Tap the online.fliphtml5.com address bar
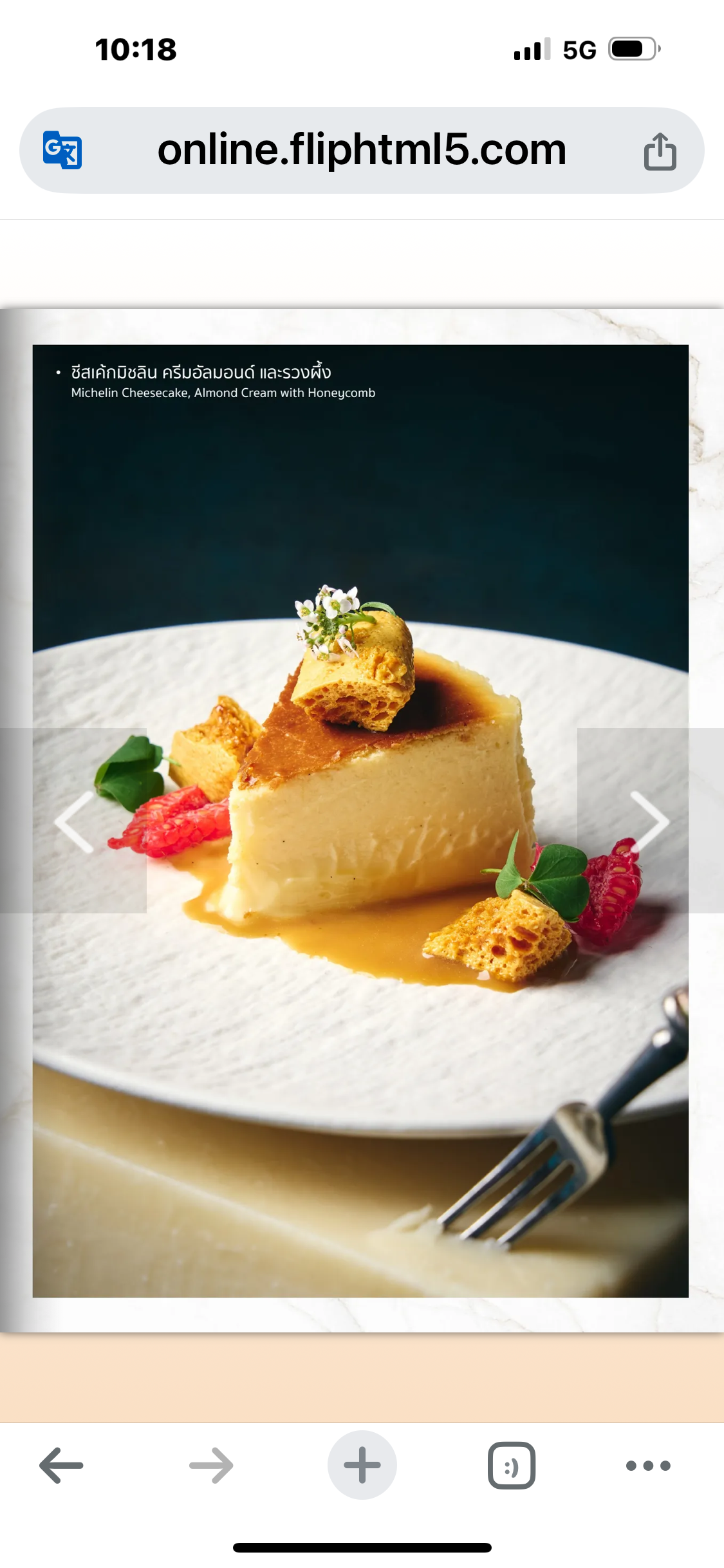Viewport: 724px width, 1568px height. point(362,150)
